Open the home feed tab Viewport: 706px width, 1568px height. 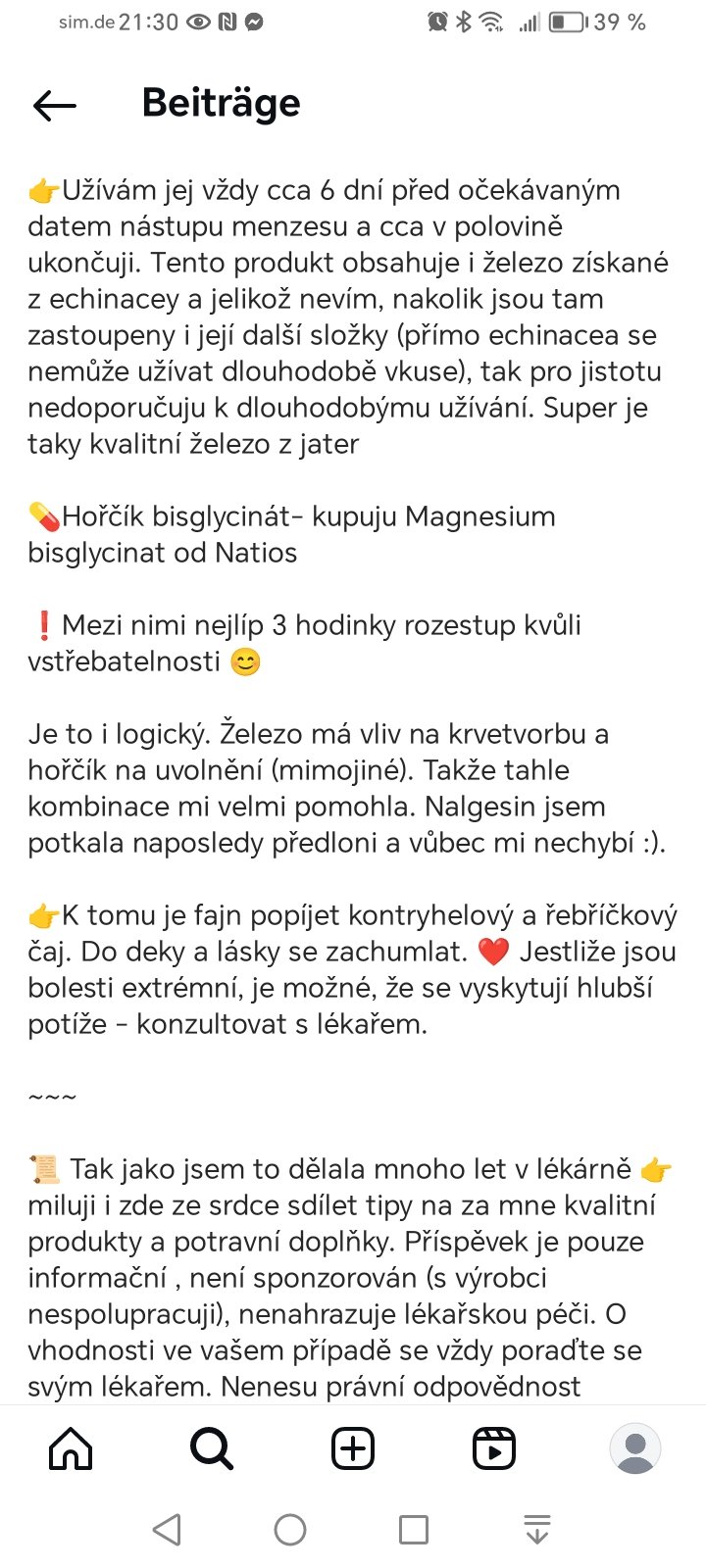(71, 1448)
